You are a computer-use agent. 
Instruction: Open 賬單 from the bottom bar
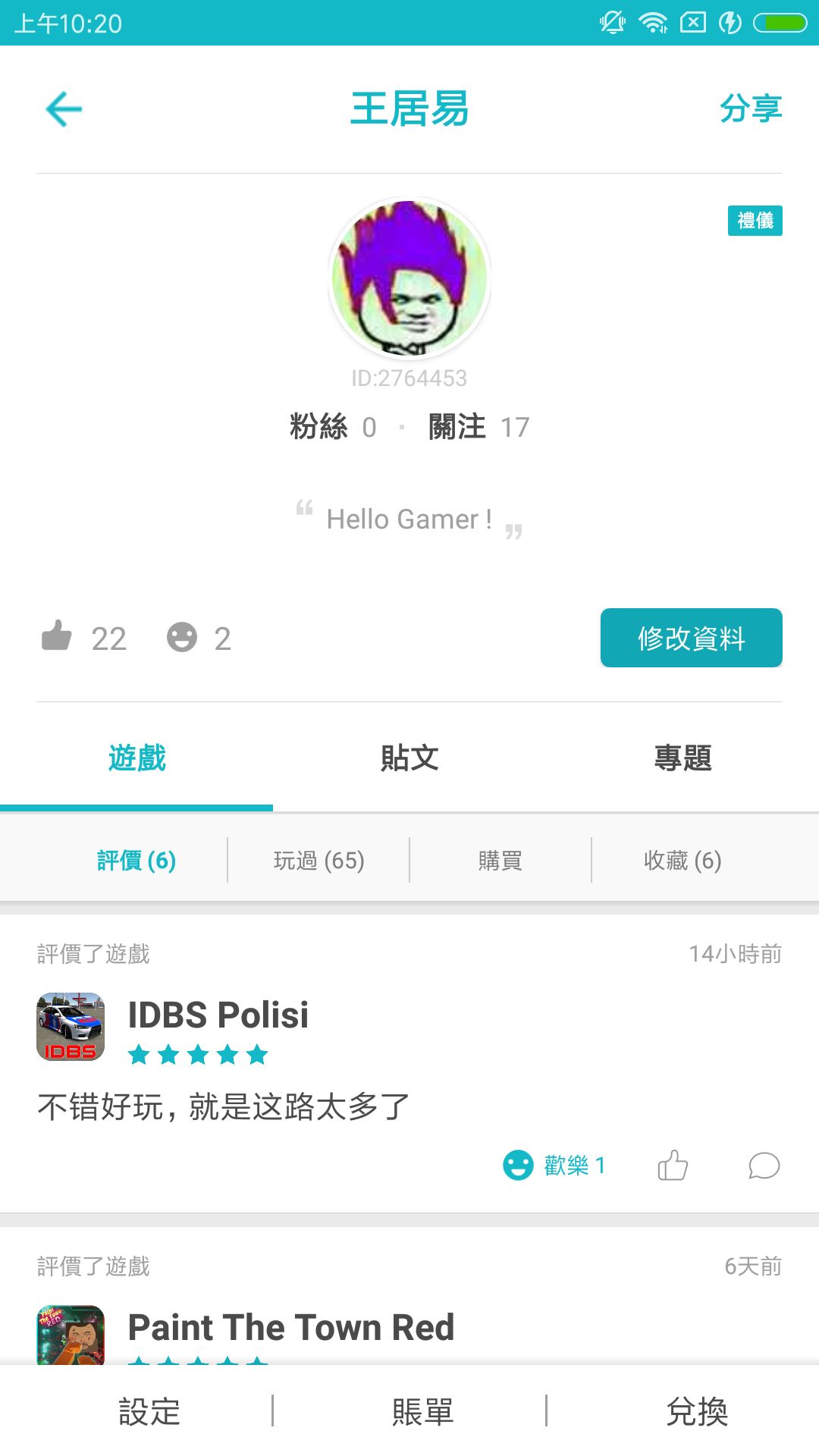pyautogui.click(x=423, y=1412)
